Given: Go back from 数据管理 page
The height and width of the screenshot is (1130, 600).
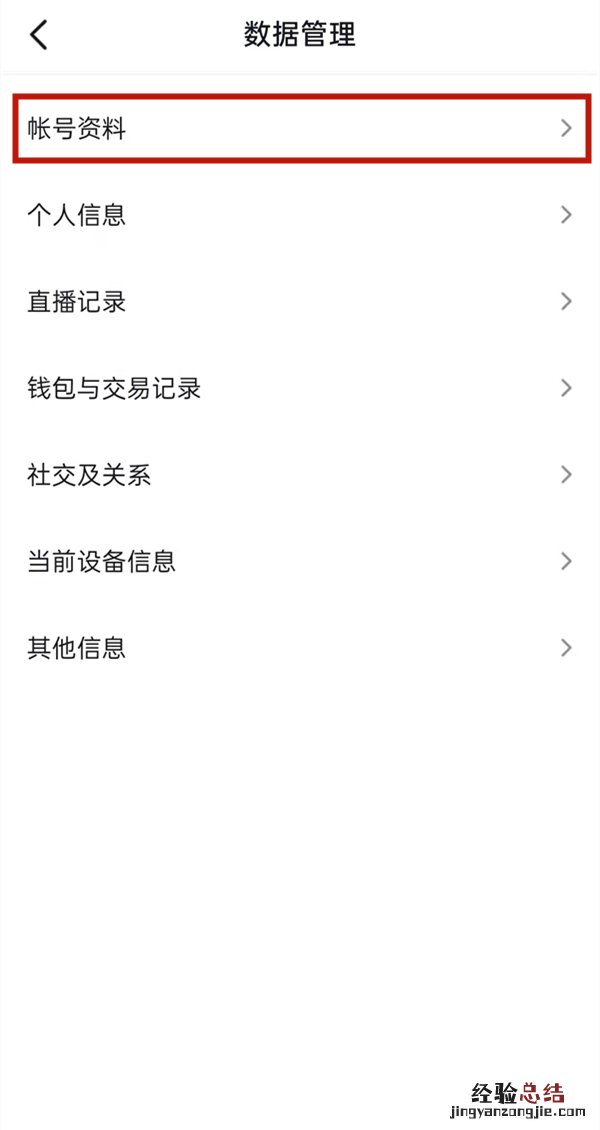Looking at the screenshot, I should 39,36.
